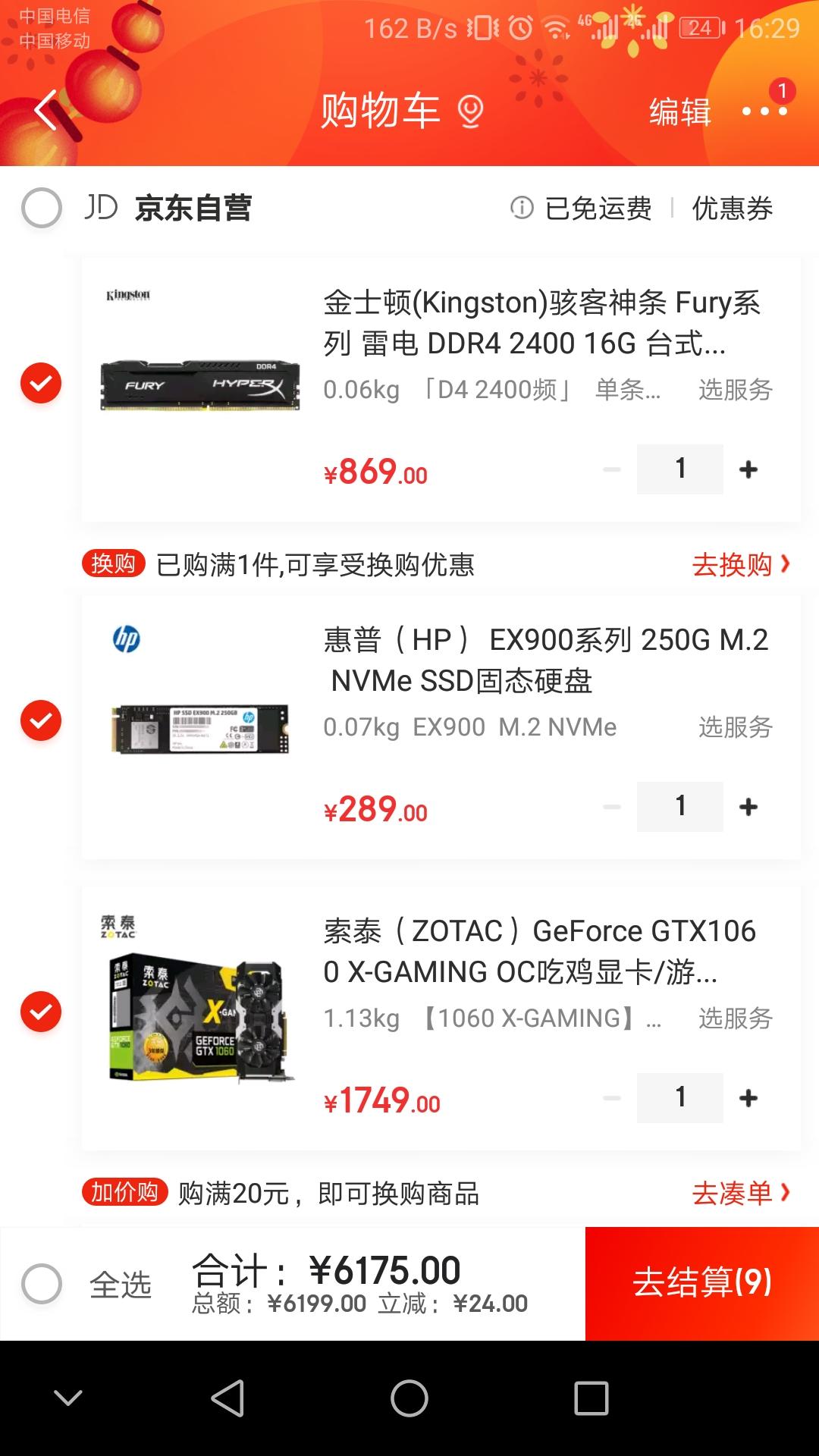Choose 选服务 for ZOTAC graphics card
The height and width of the screenshot is (1456, 819).
coord(735,1018)
